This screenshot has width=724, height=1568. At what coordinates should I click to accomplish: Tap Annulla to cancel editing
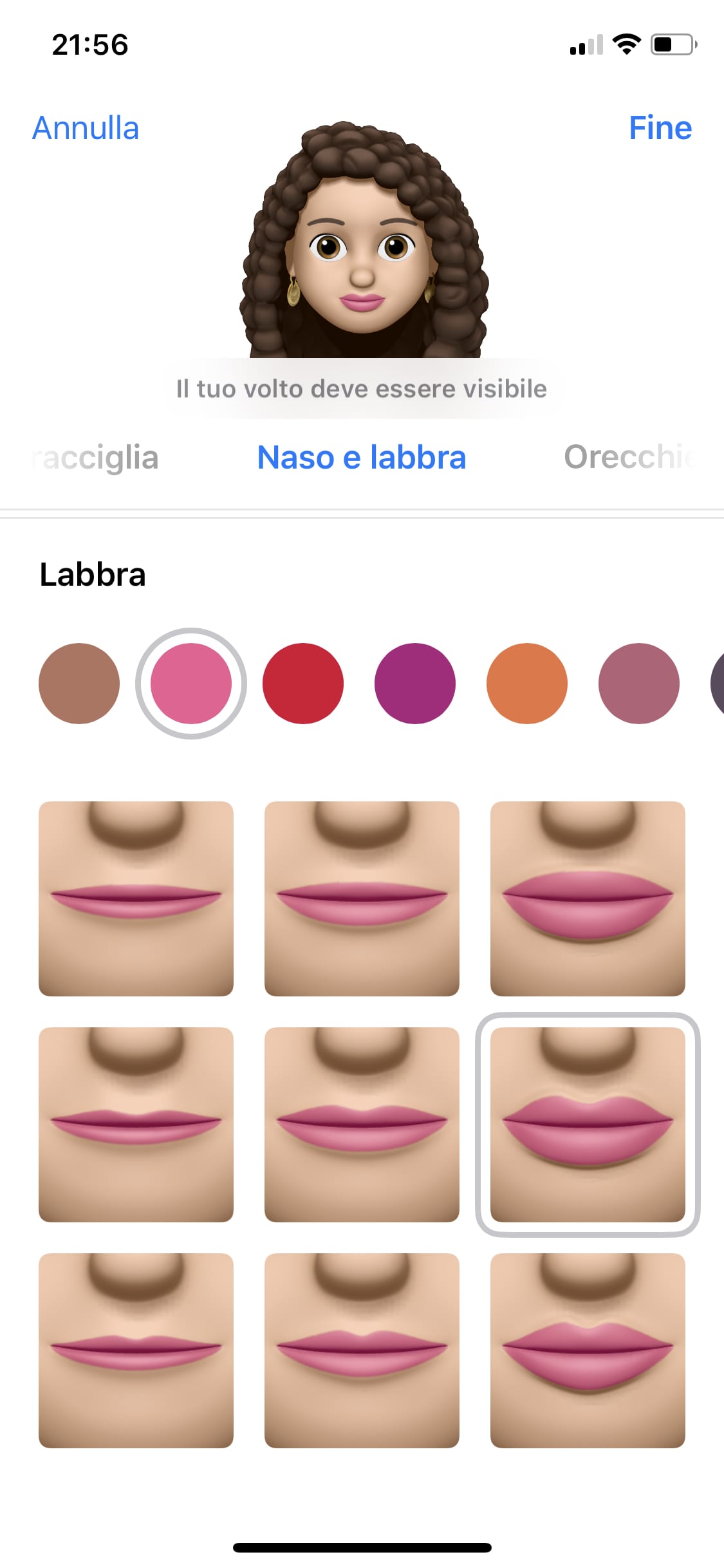(x=86, y=128)
